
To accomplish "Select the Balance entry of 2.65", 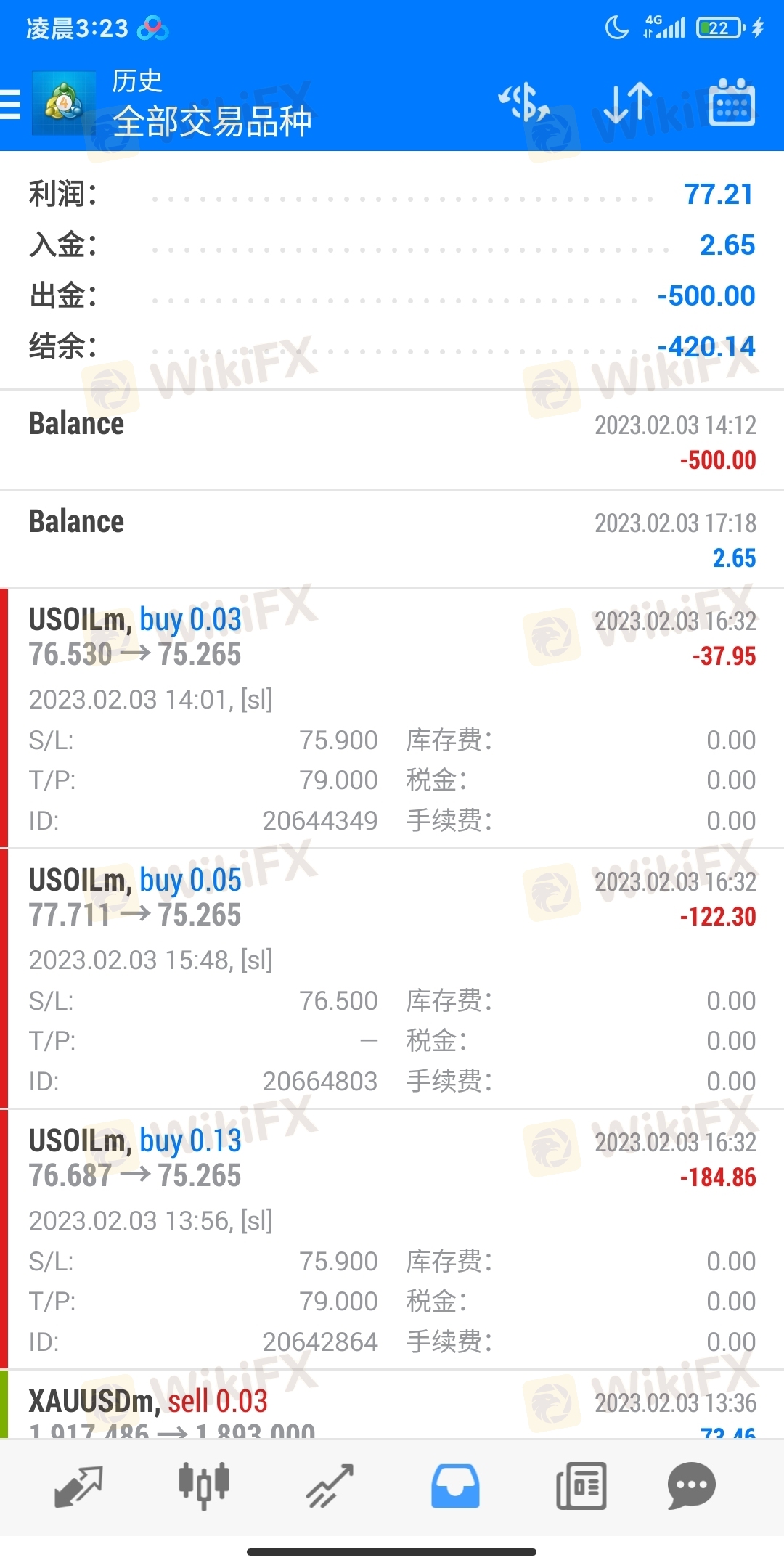I will (392, 539).
